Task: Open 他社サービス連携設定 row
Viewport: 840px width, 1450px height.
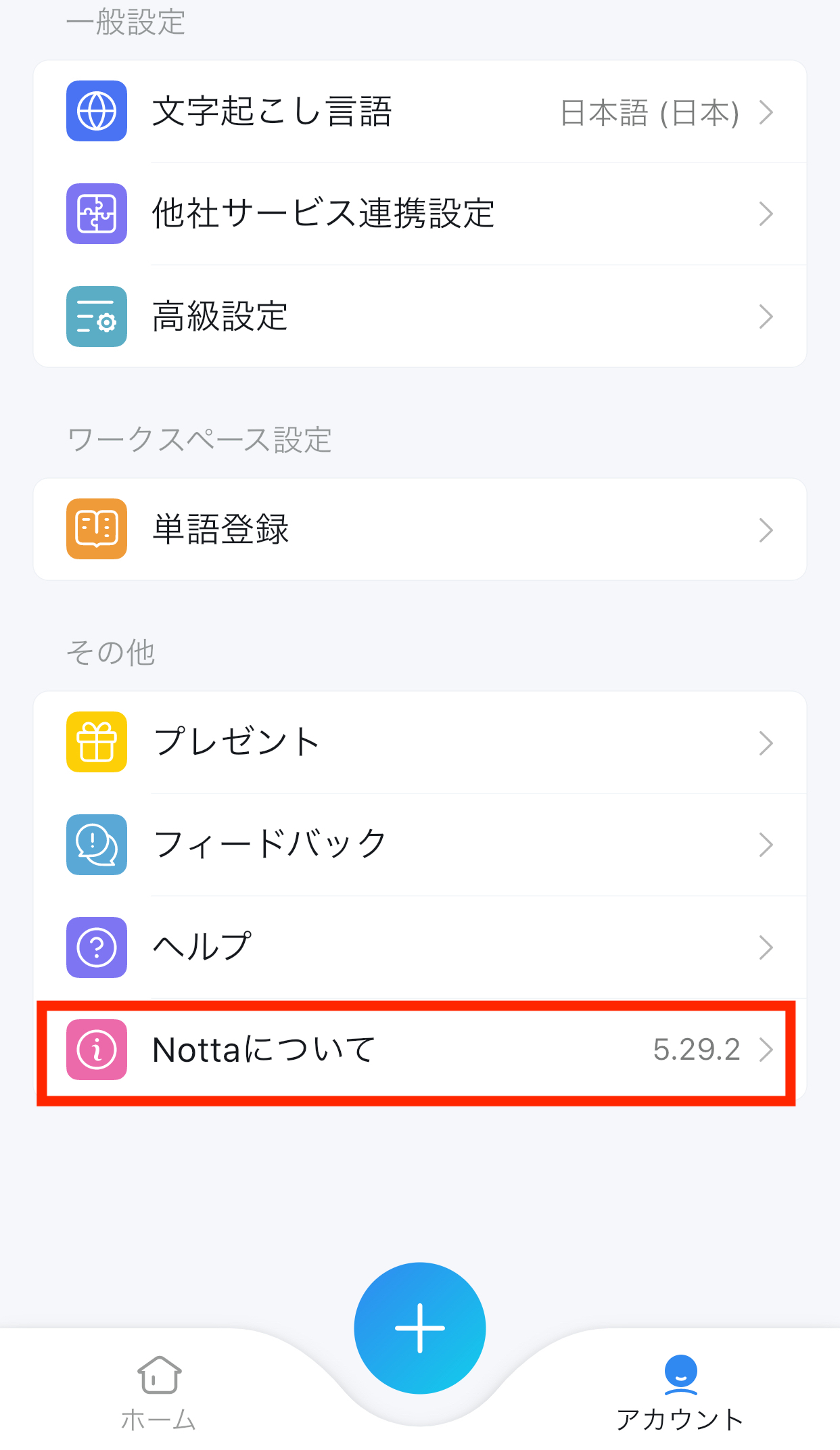Action: [x=419, y=214]
